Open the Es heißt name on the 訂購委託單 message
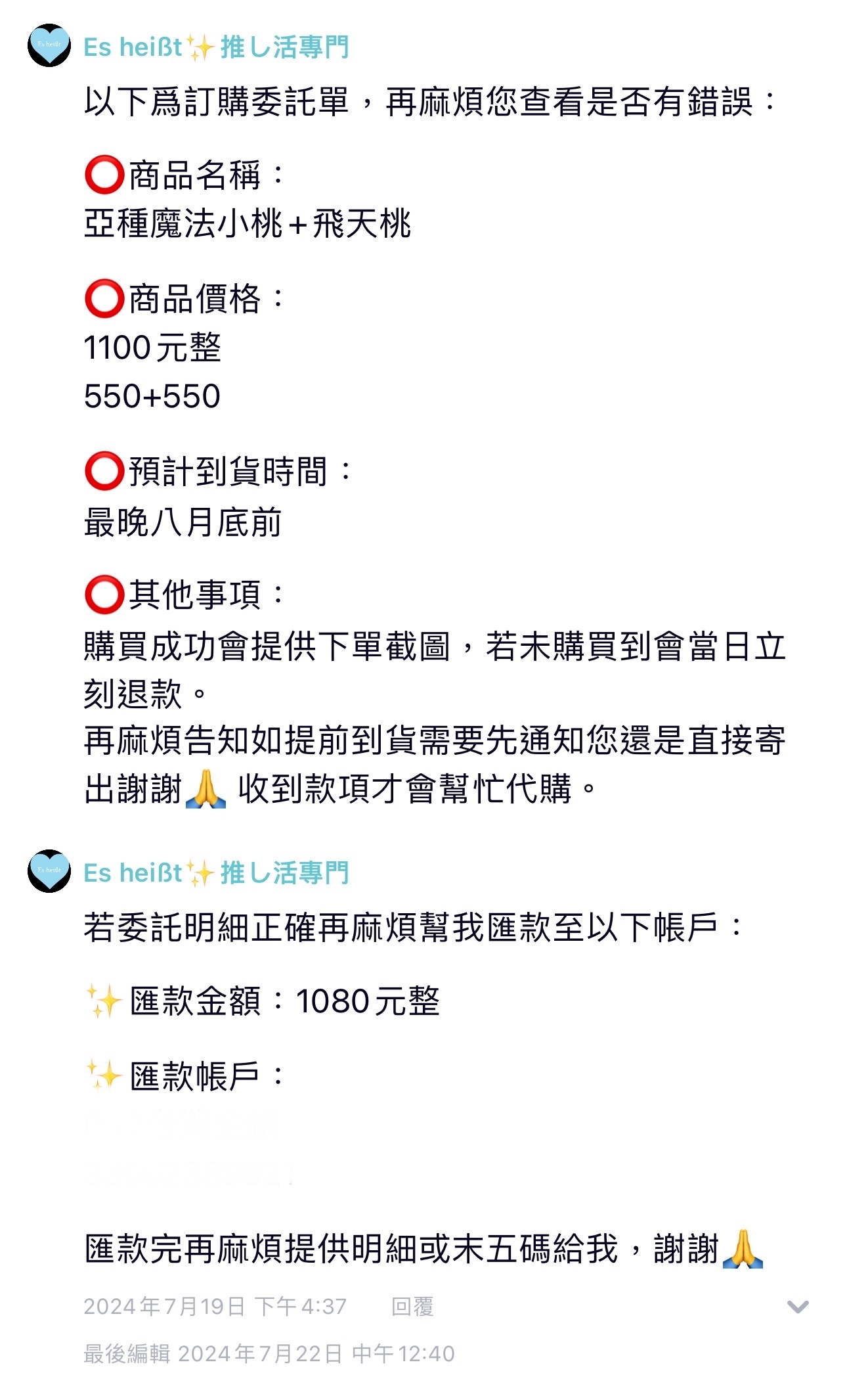The height and width of the screenshot is (1400, 847). [x=216, y=47]
